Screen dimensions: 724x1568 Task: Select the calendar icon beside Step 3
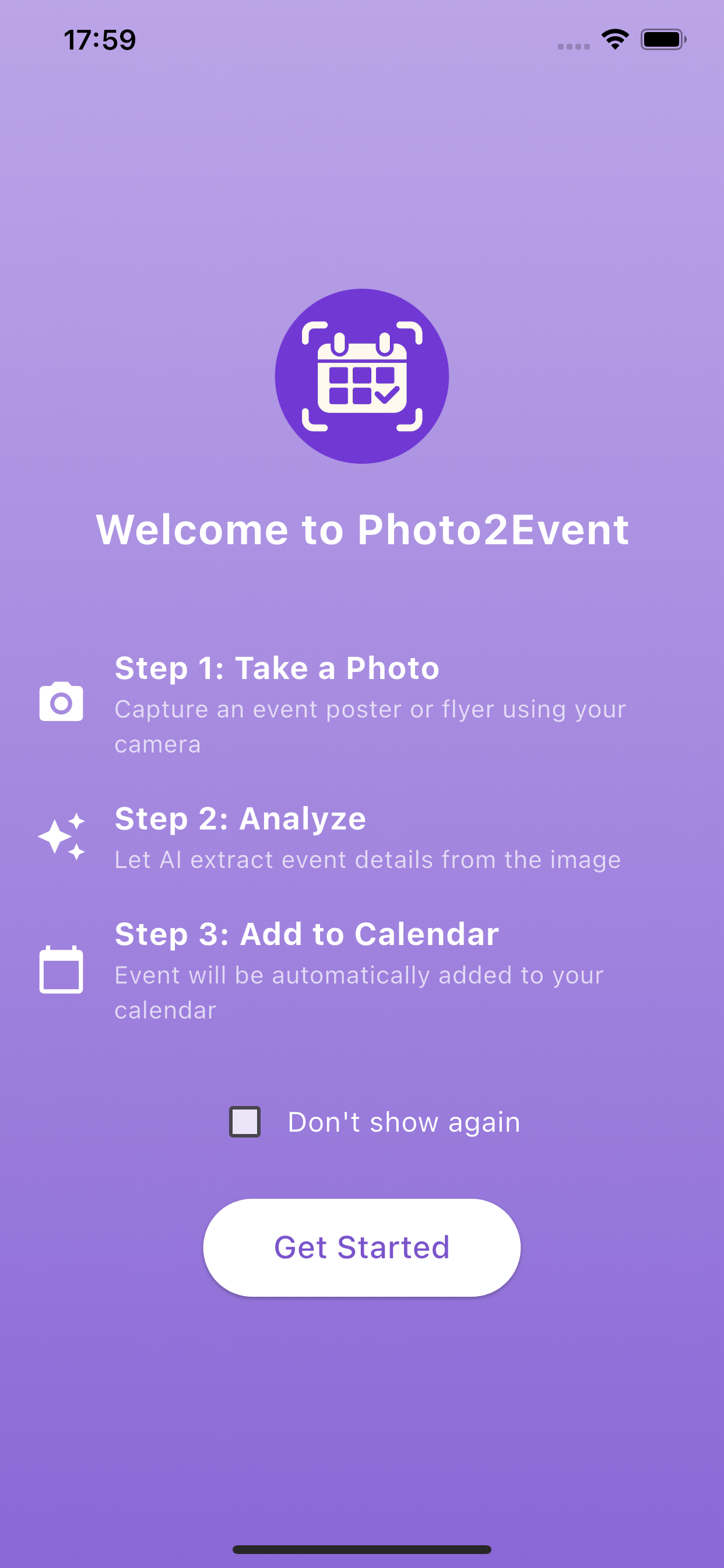(62, 970)
